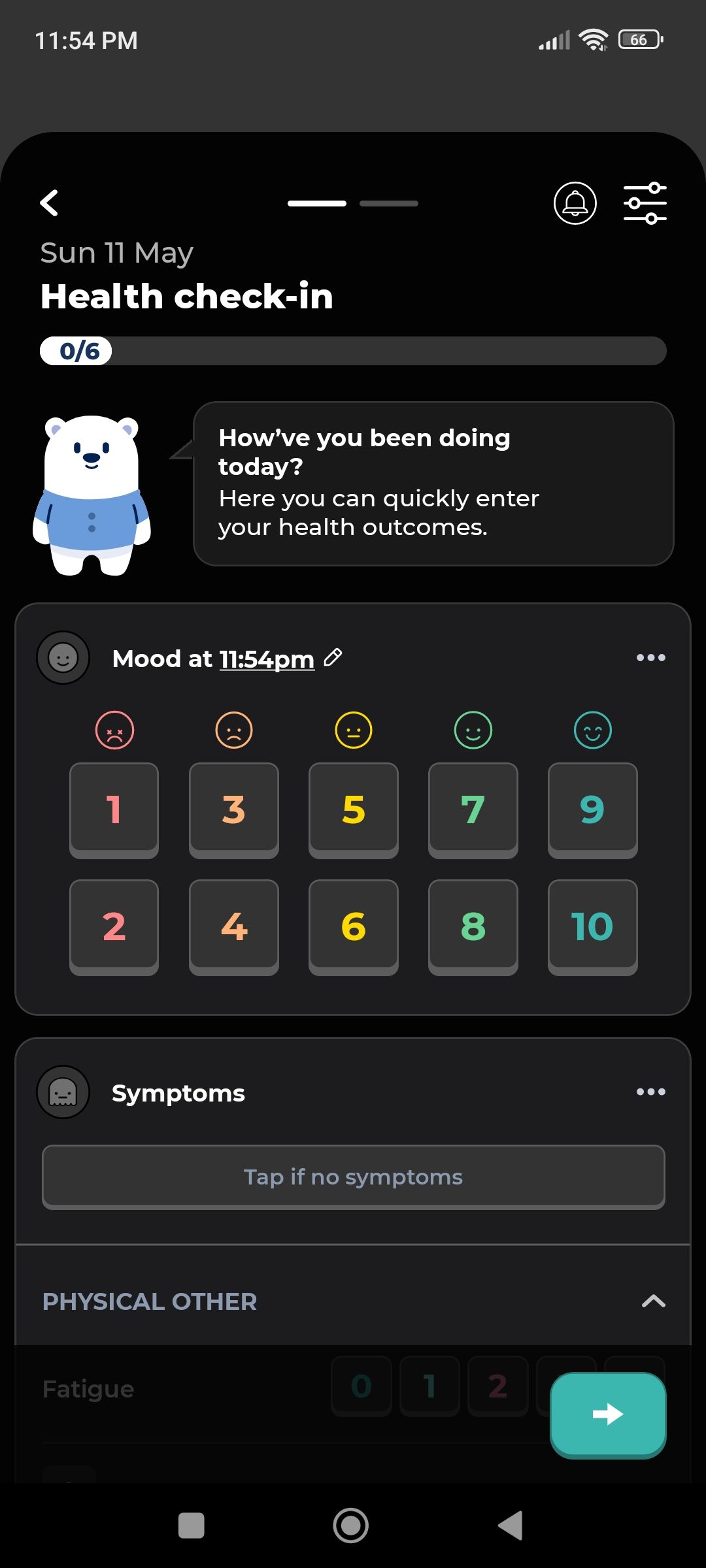Select mood rating 2
The height and width of the screenshot is (1568, 706).
[114, 926]
